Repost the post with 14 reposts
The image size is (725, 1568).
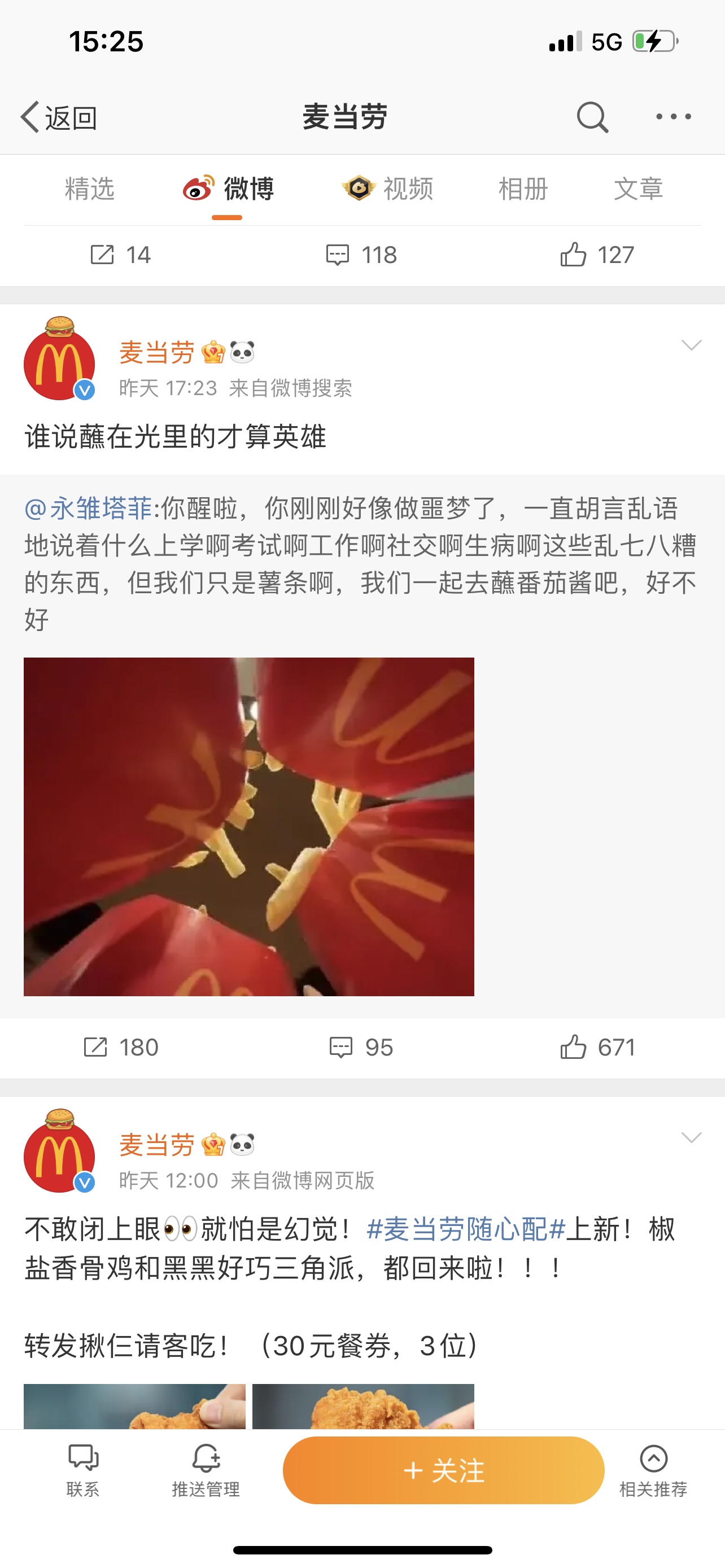120,255
